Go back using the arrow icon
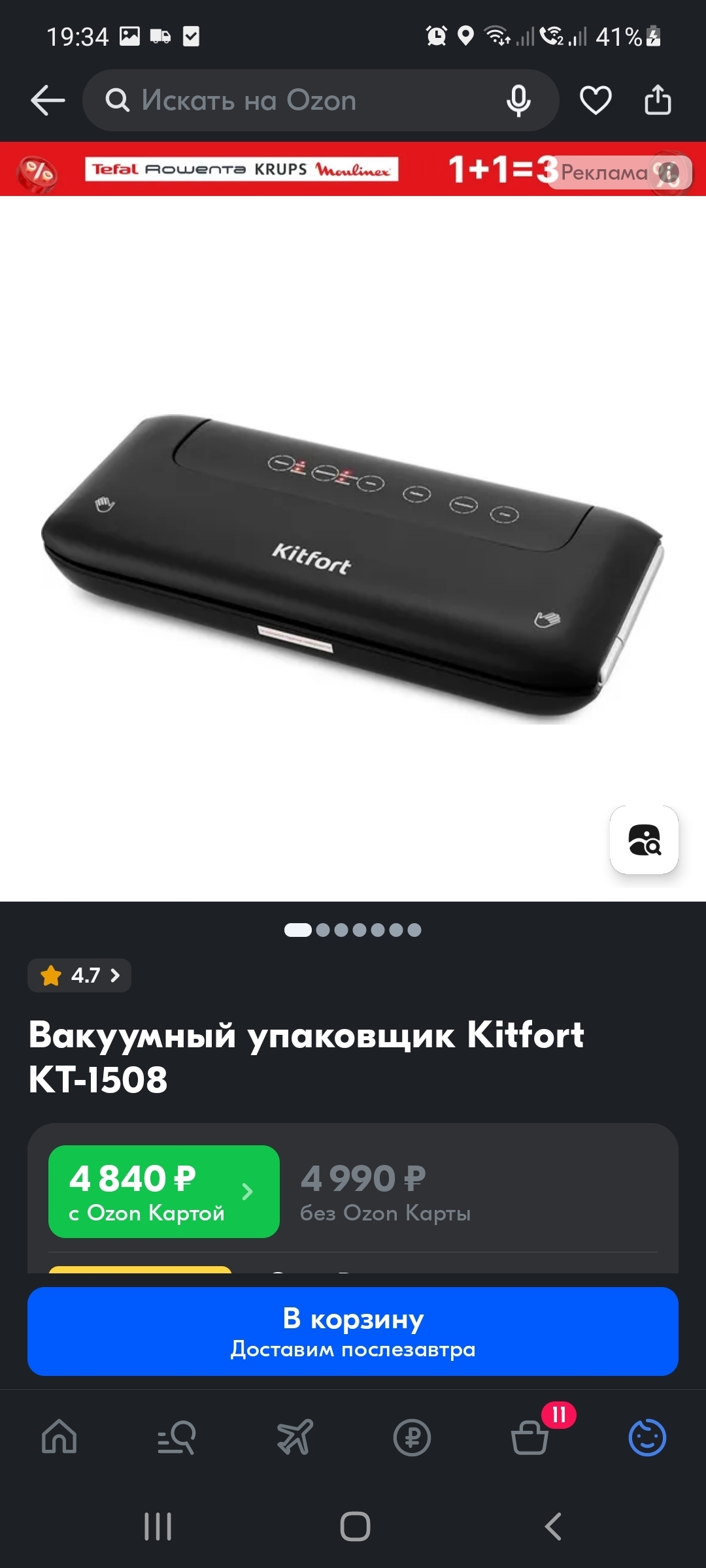The height and width of the screenshot is (1568, 706). (x=48, y=101)
